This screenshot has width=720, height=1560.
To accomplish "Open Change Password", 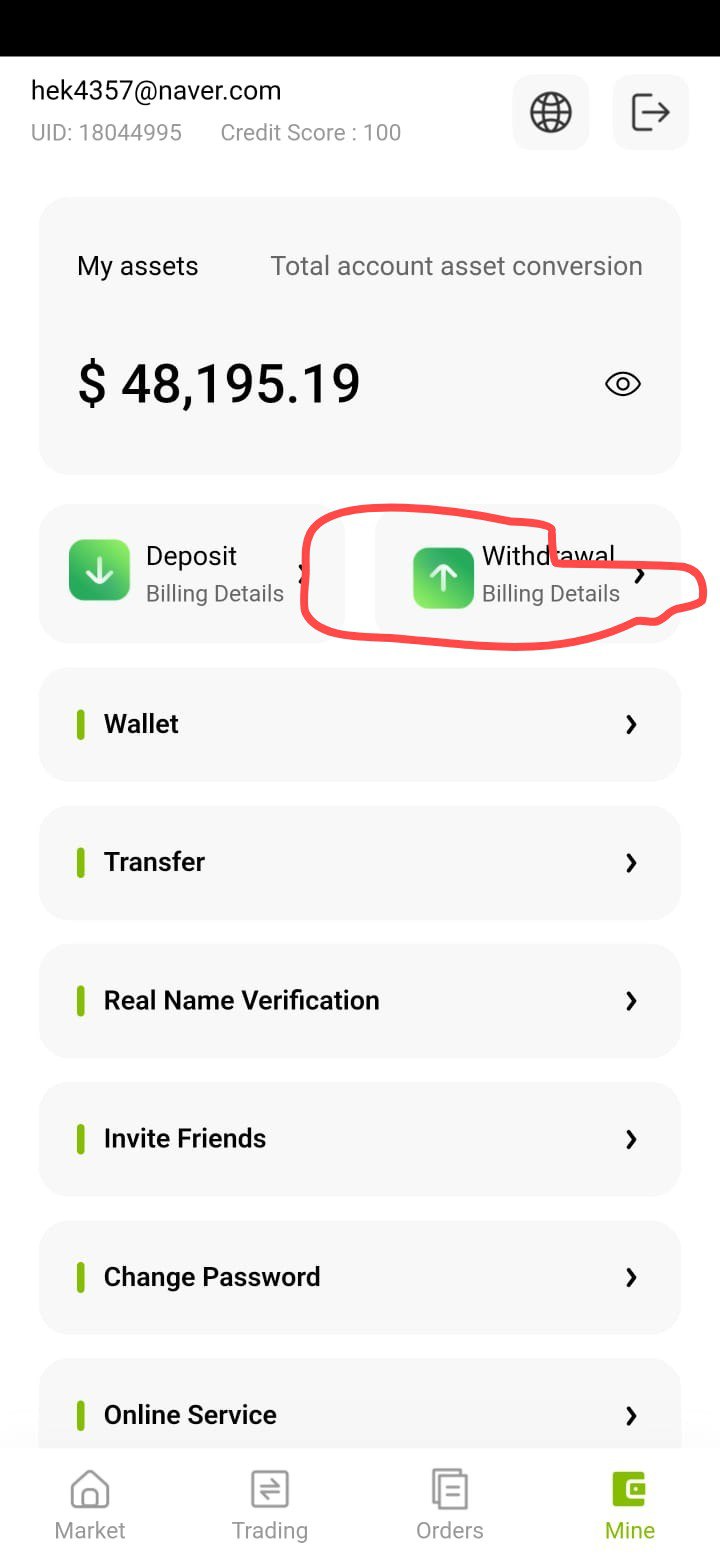I will point(360,1277).
